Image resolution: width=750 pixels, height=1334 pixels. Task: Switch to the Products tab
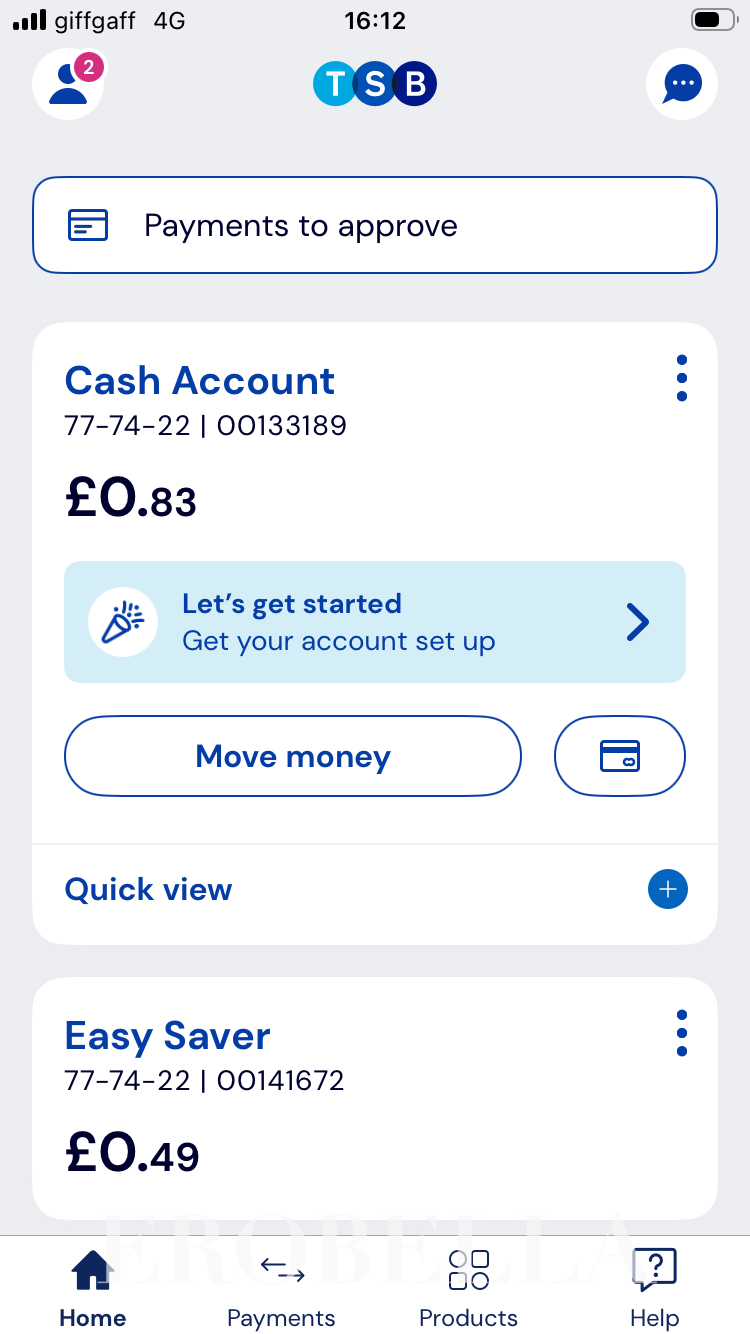click(x=468, y=1288)
